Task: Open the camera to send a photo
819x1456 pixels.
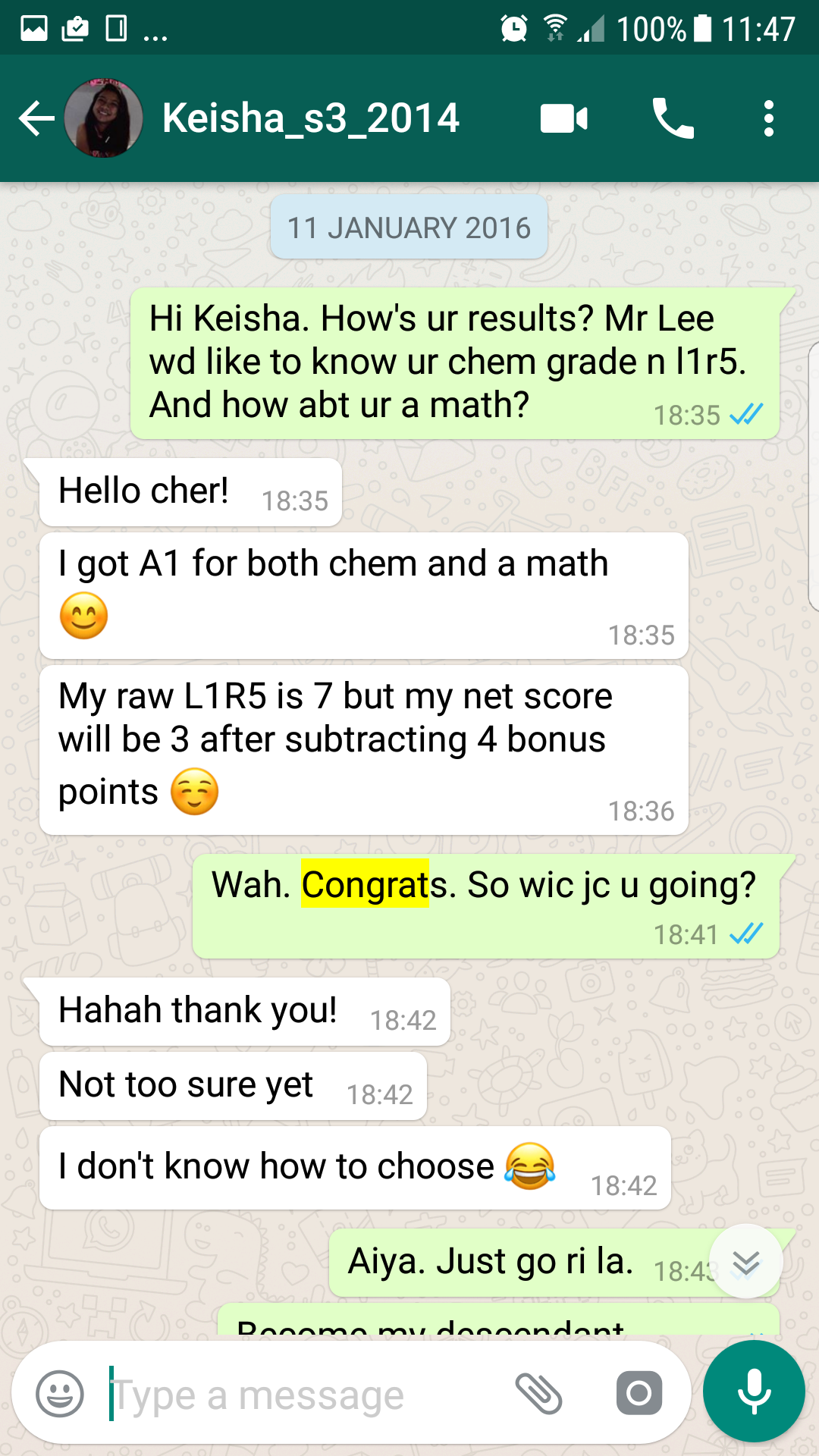Action: click(x=639, y=1394)
